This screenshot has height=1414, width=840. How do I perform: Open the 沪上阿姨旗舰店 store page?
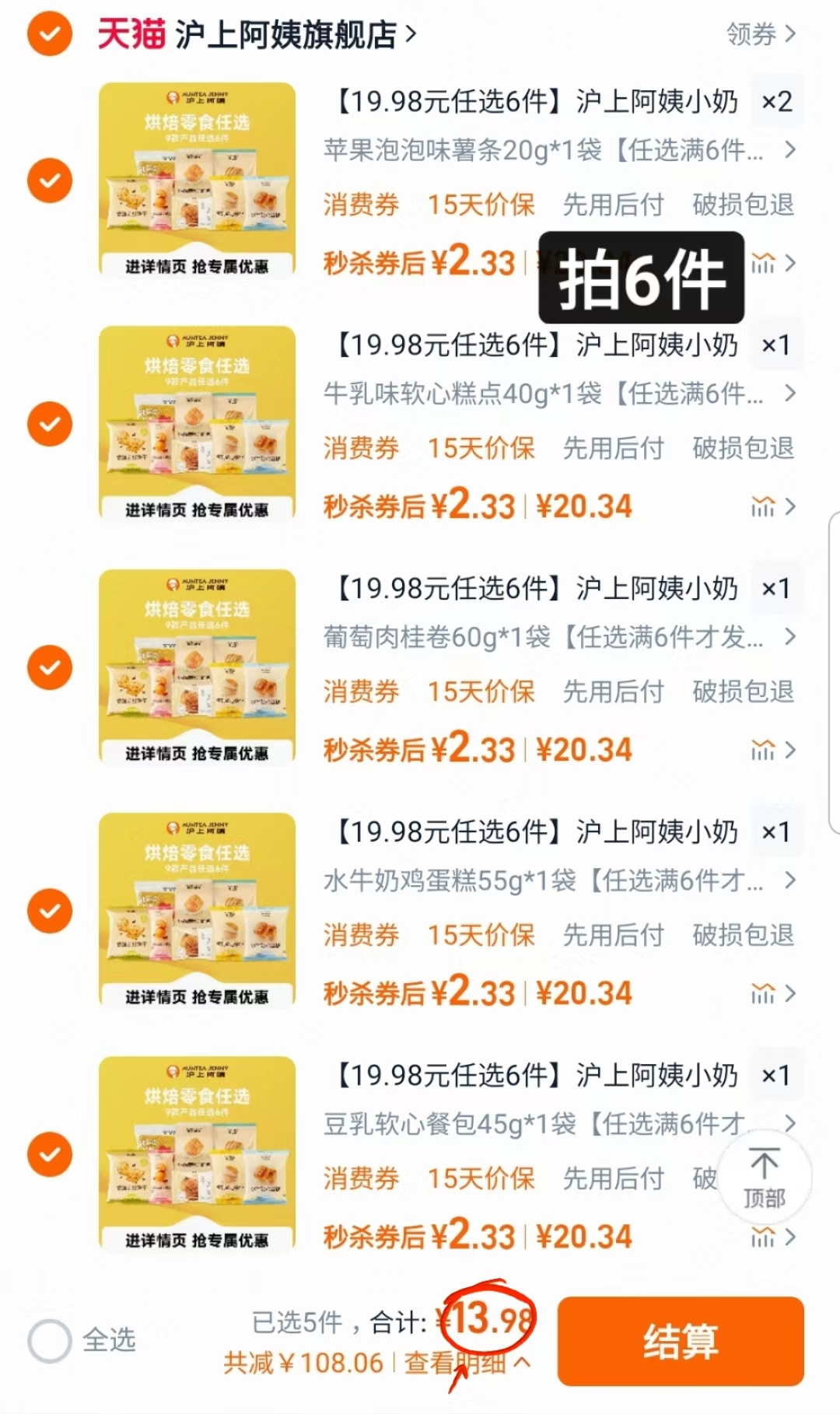288,34
